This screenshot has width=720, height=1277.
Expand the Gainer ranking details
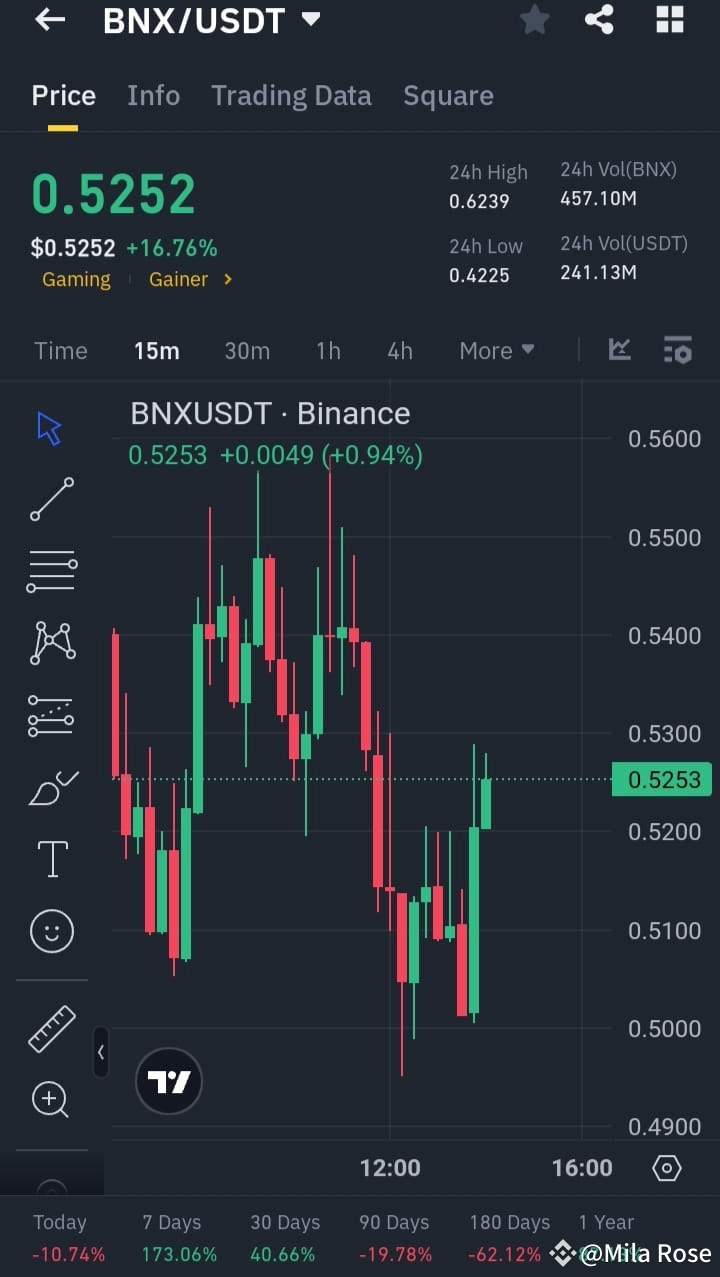[x=191, y=279]
